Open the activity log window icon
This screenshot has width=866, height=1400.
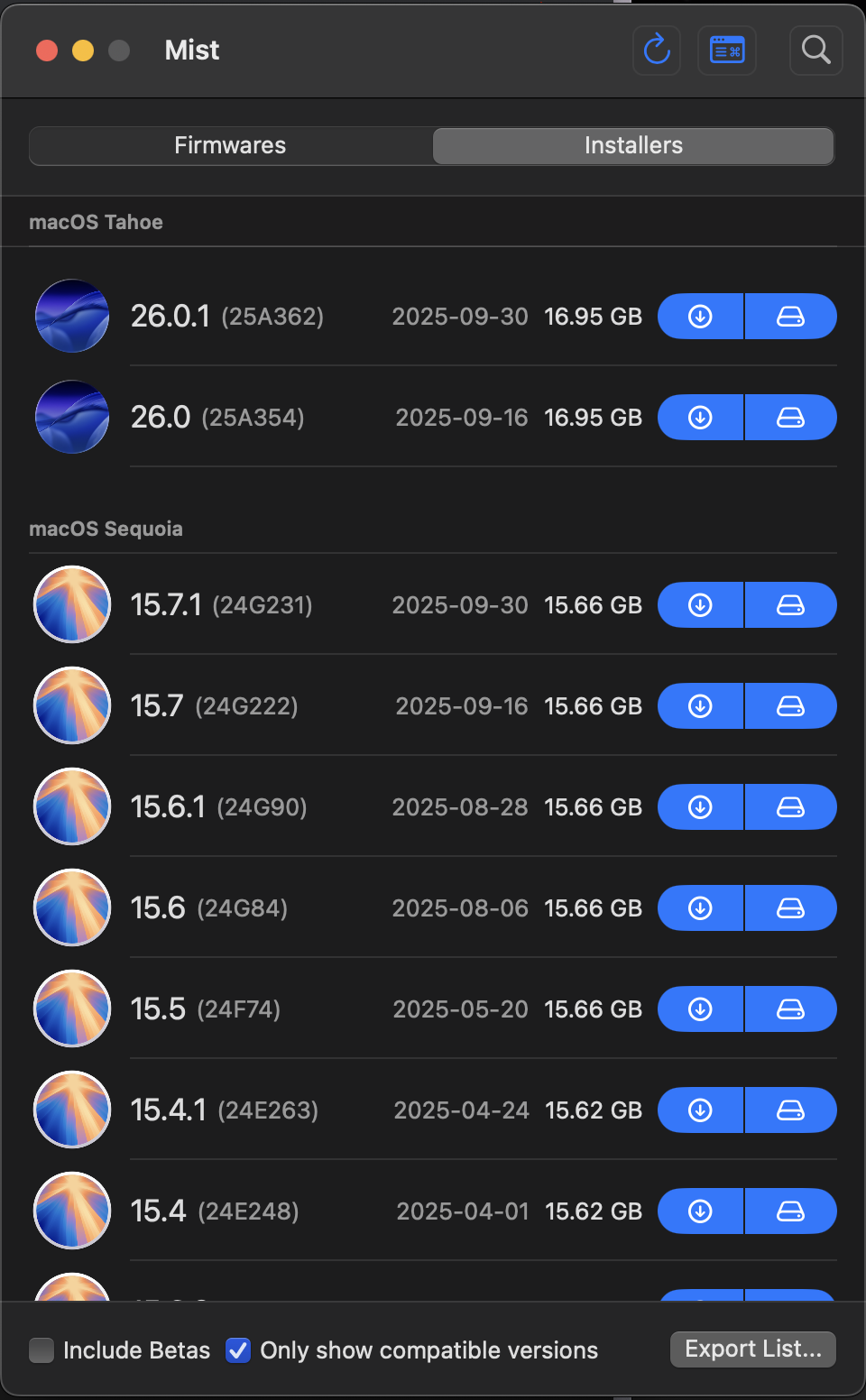(727, 50)
